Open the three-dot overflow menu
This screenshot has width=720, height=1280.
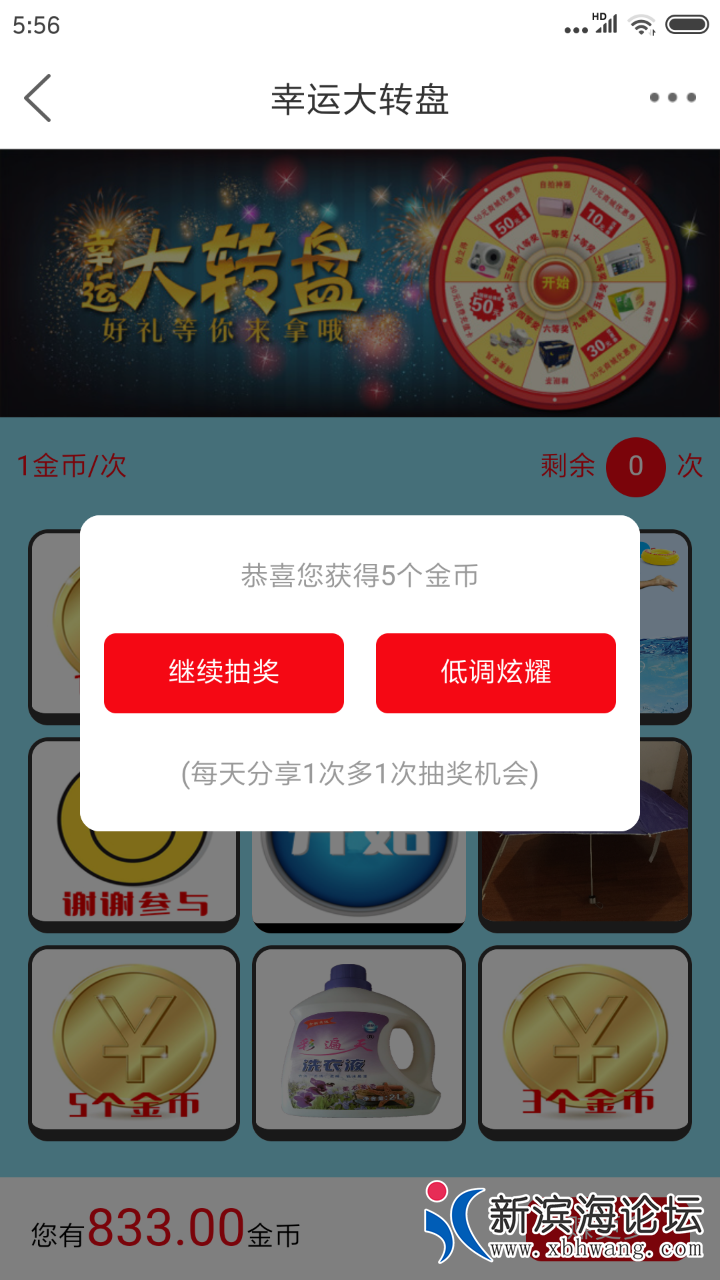pyautogui.click(x=672, y=98)
